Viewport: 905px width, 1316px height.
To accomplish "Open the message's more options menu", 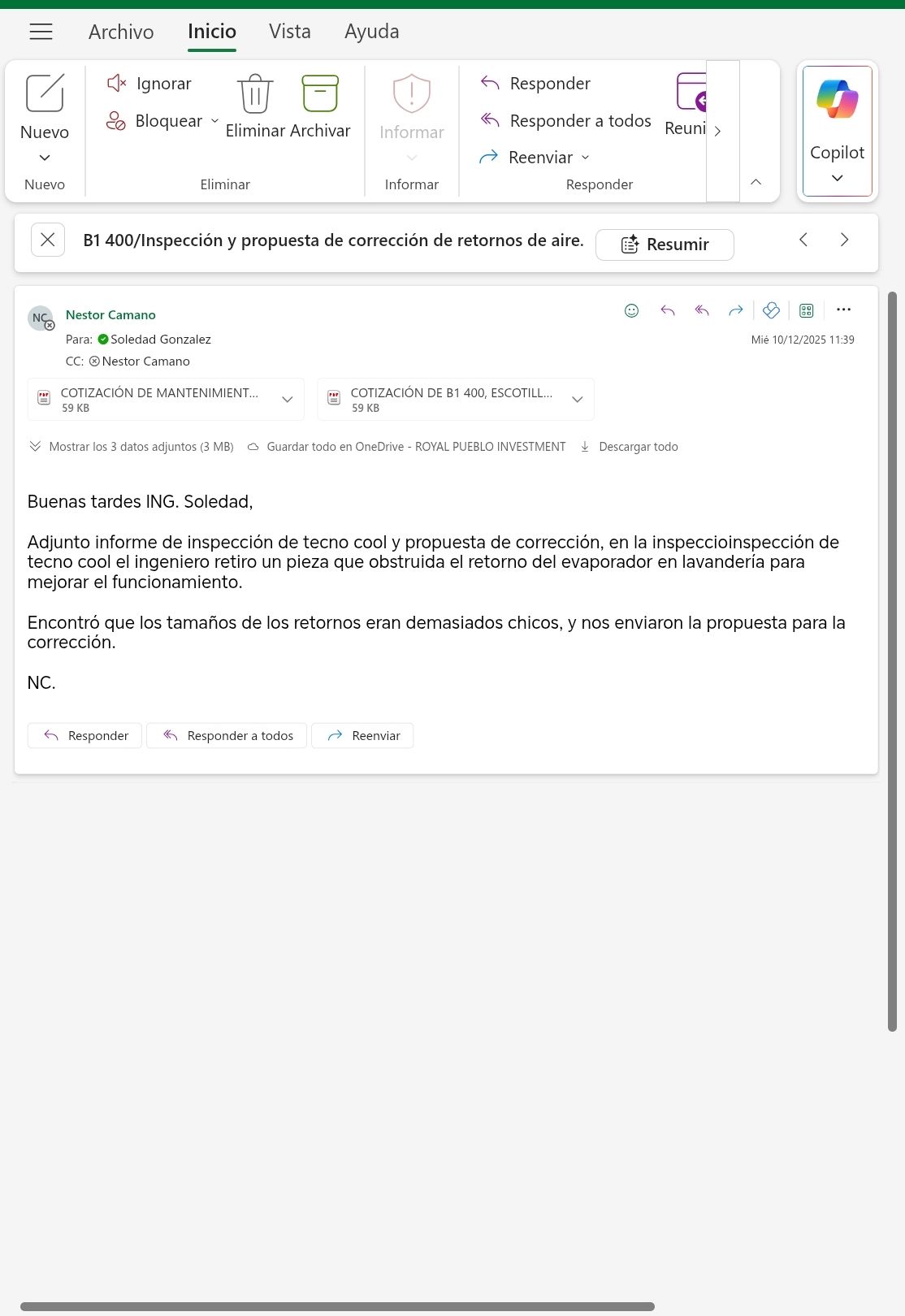I will pyautogui.click(x=843, y=310).
